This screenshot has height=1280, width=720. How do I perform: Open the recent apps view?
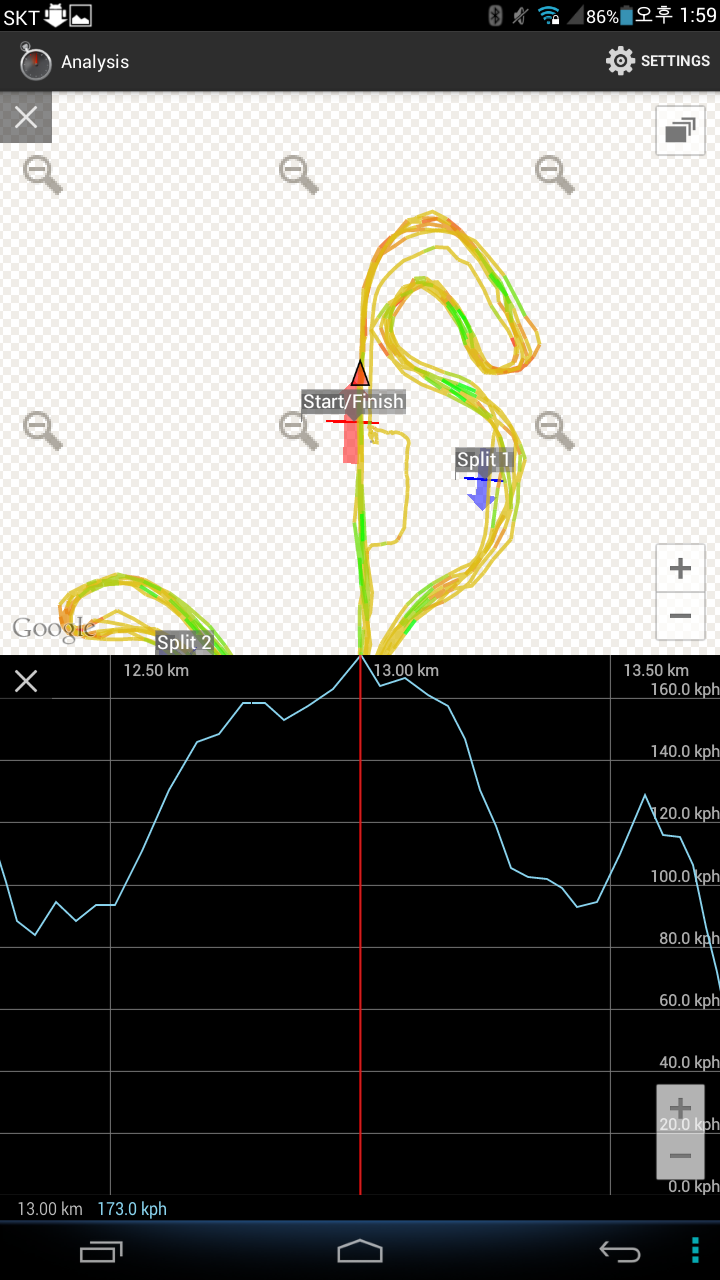coord(101,1250)
